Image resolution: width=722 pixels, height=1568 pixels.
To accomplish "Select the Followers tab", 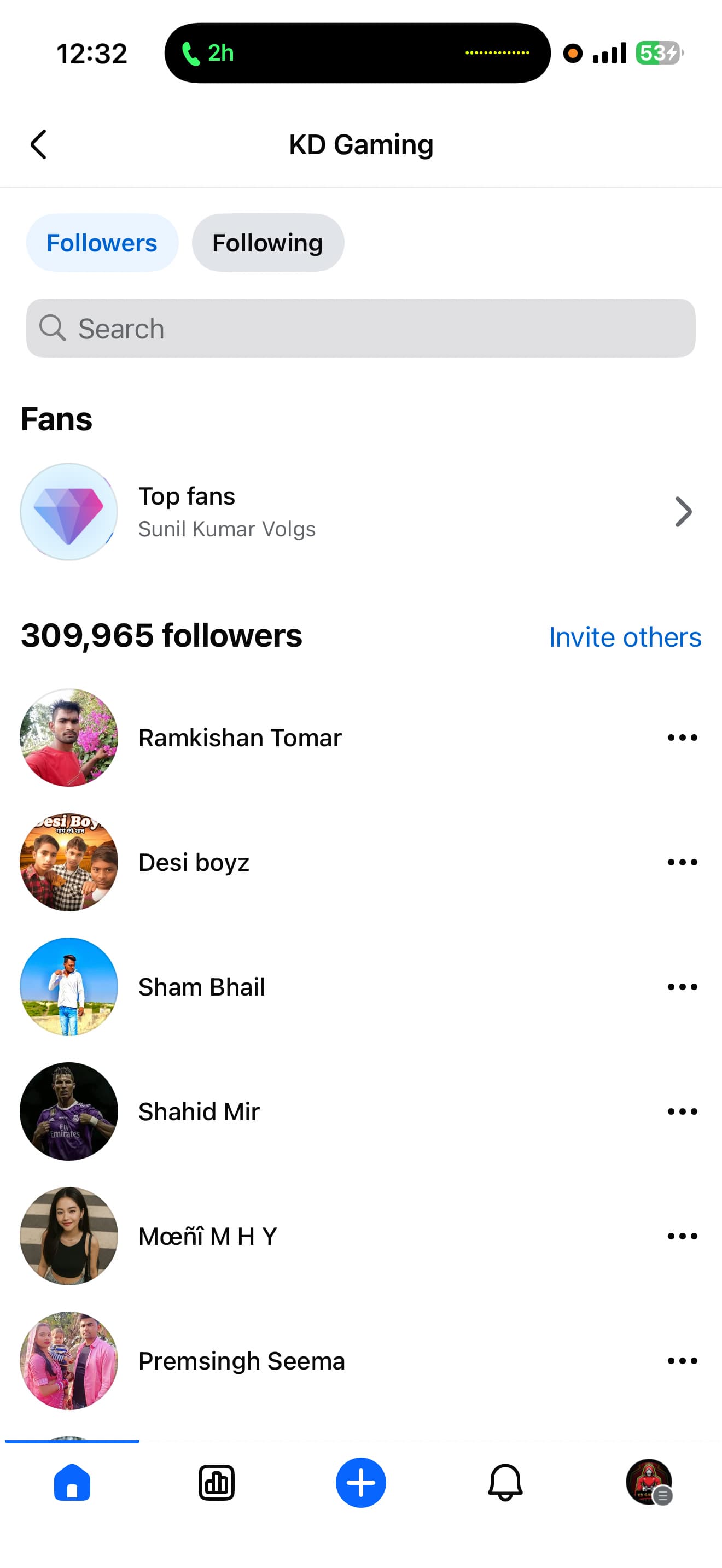I will pyautogui.click(x=102, y=243).
